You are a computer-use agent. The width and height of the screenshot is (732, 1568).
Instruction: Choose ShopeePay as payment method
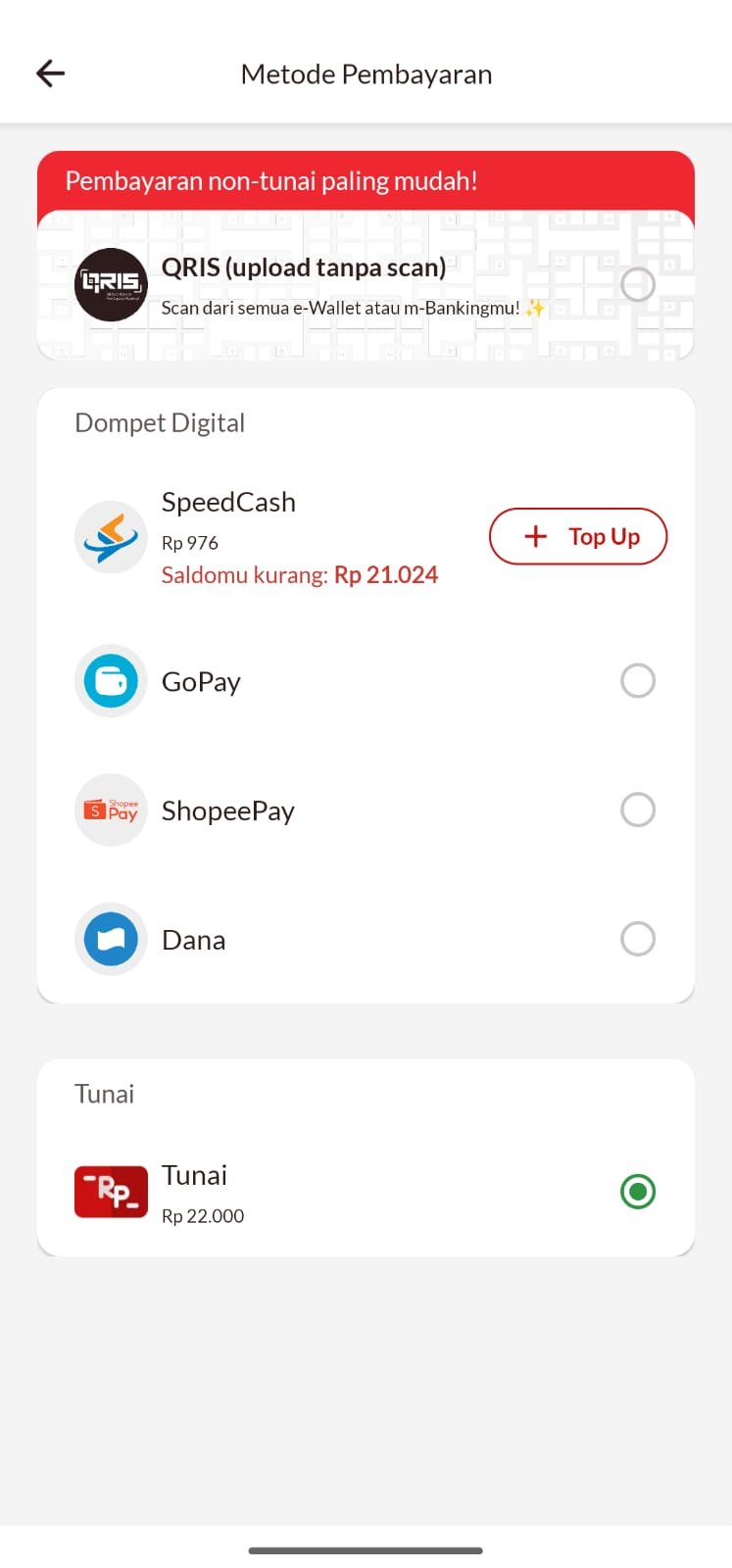click(637, 810)
